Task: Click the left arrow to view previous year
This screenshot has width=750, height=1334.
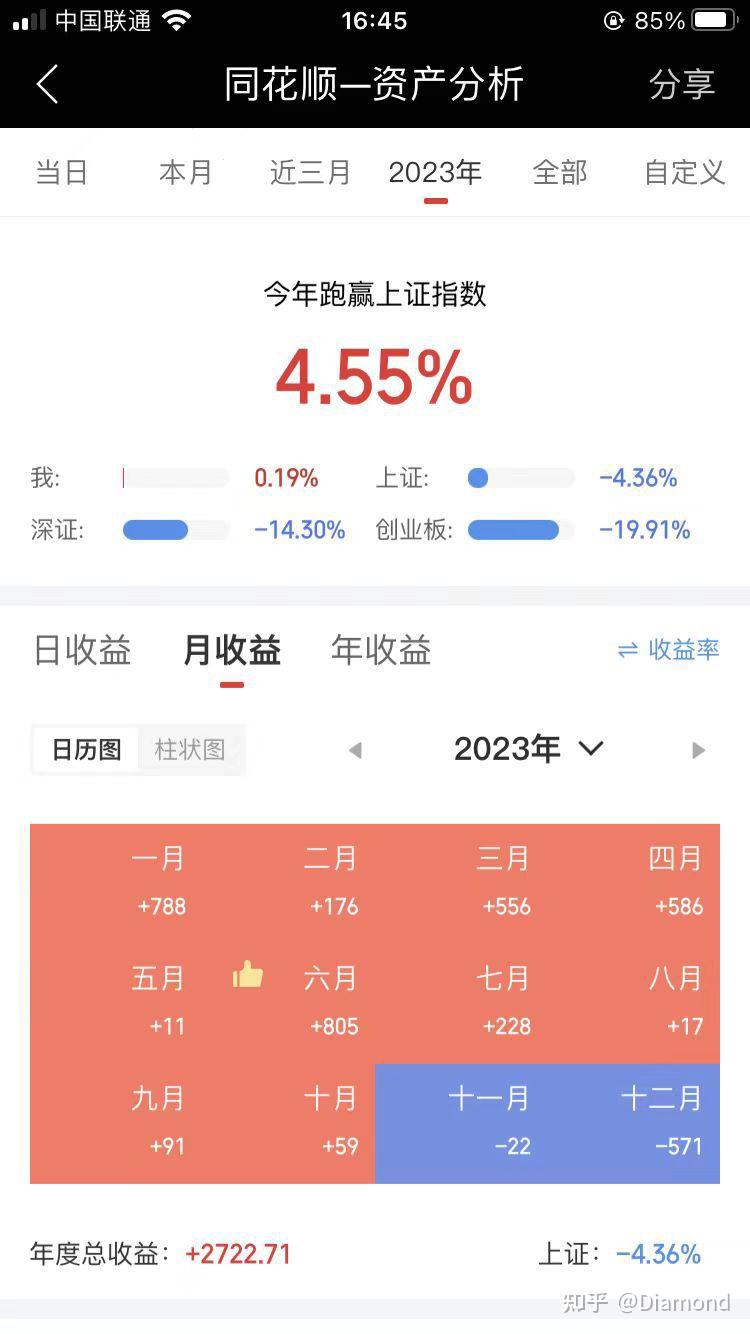Action: point(355,750)
